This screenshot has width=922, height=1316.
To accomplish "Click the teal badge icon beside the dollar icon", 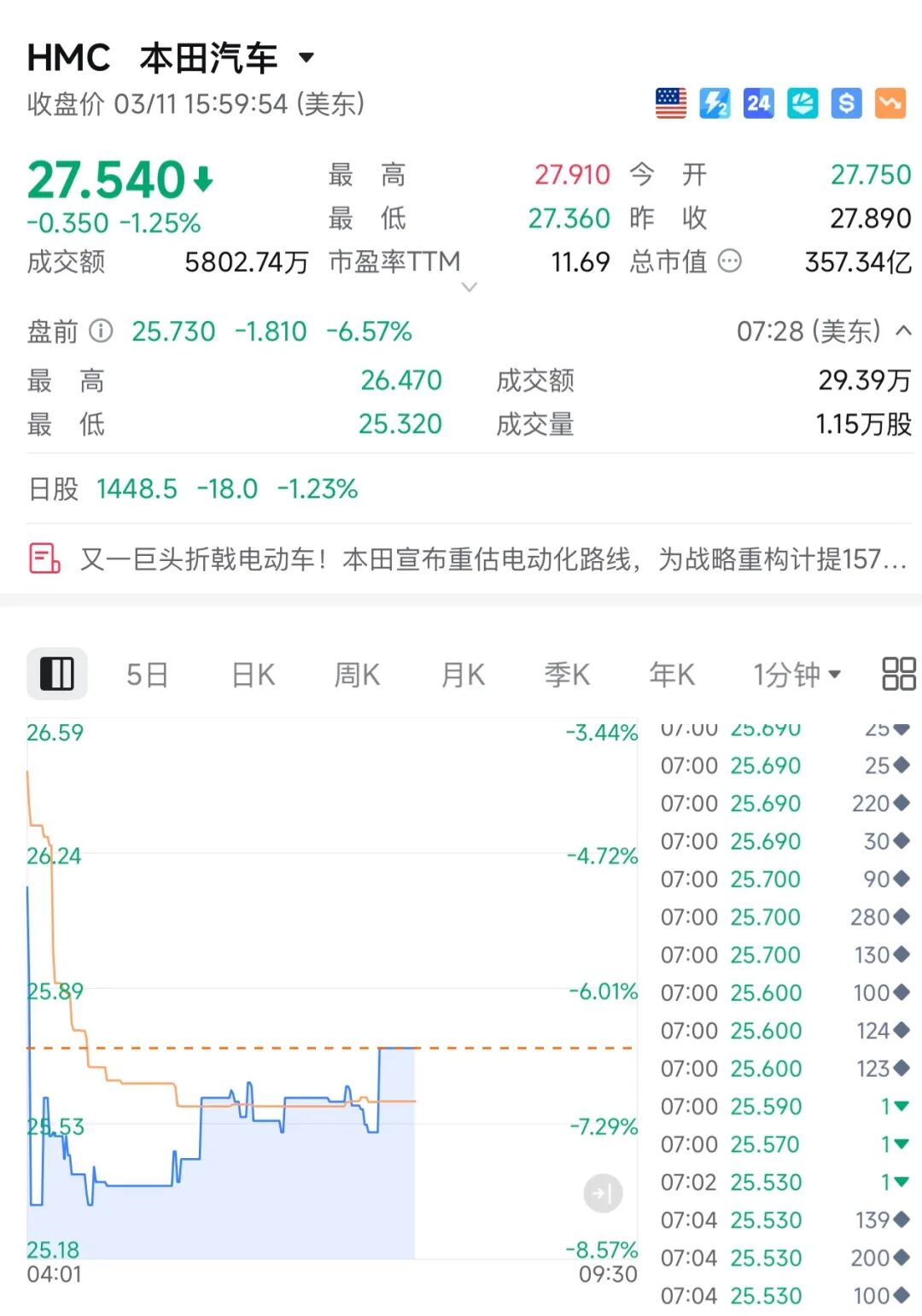I will 801,102.
